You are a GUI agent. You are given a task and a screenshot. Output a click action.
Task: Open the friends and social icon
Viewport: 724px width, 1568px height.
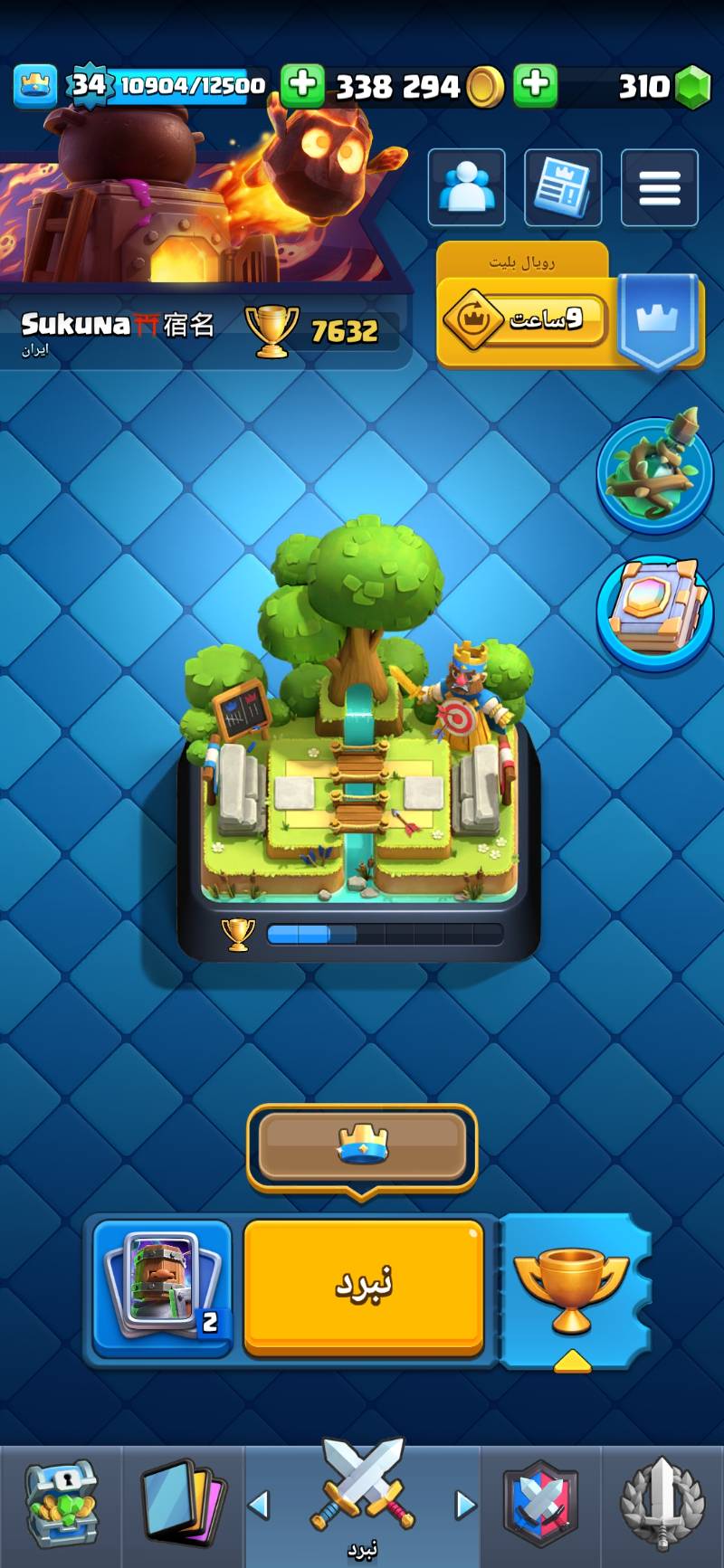pyautogui.click(x=466, y=187)
